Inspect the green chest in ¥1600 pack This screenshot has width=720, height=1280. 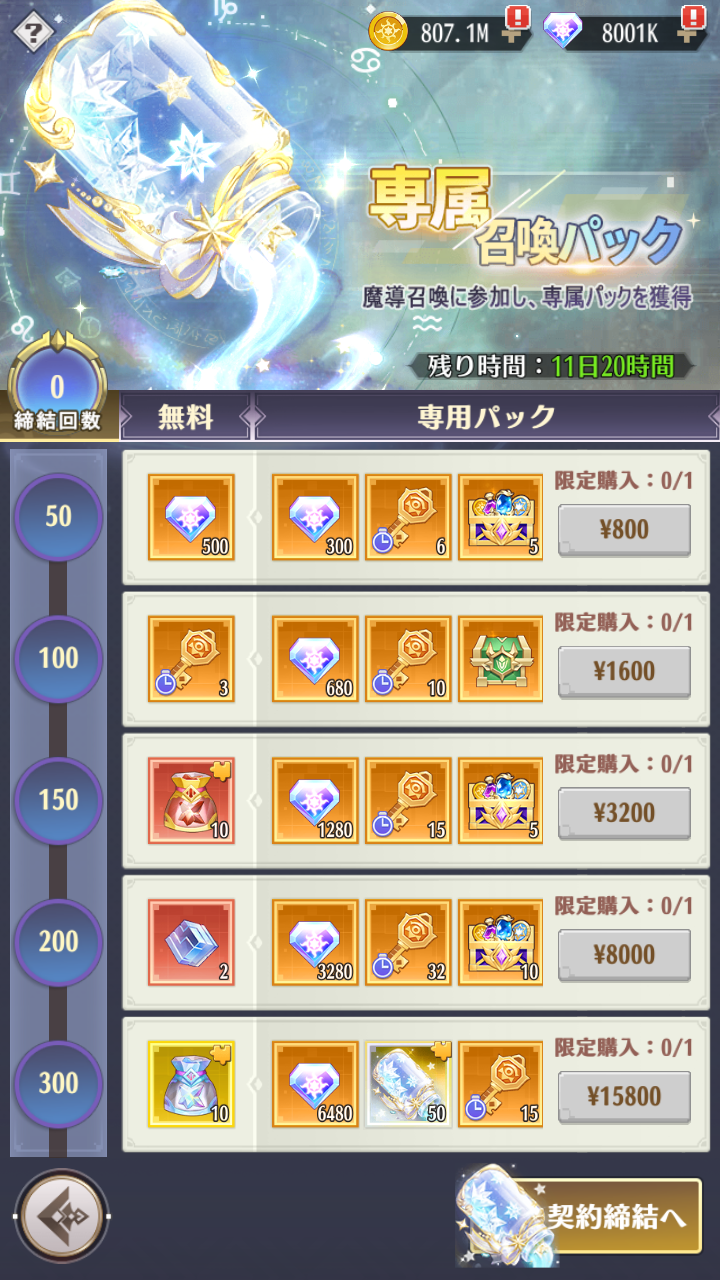pyautogui.click(x=501, y=659)
